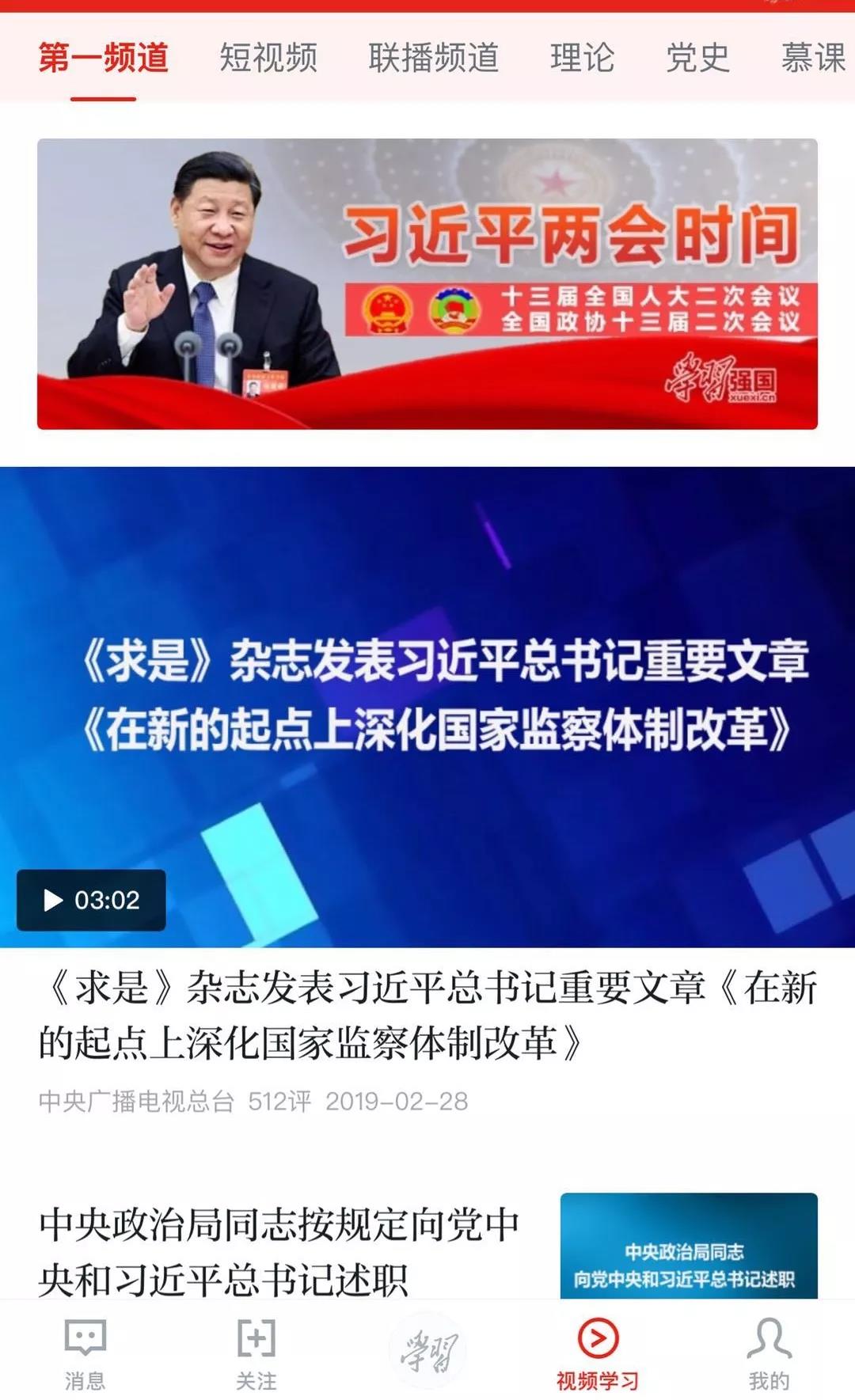Viewport: 855px width, 1400px height.
Task: Tap the 中央政治局同志 video thumbnail
Action: [688, 1246]
